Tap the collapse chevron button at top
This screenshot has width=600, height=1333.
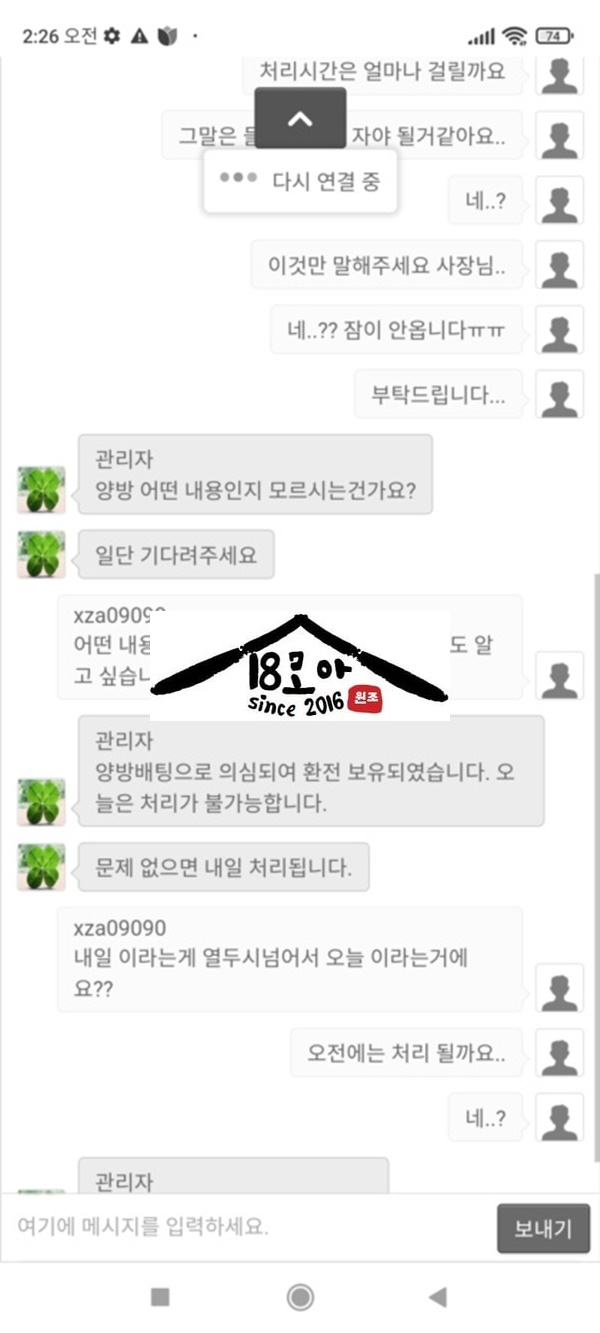[300, 118]
